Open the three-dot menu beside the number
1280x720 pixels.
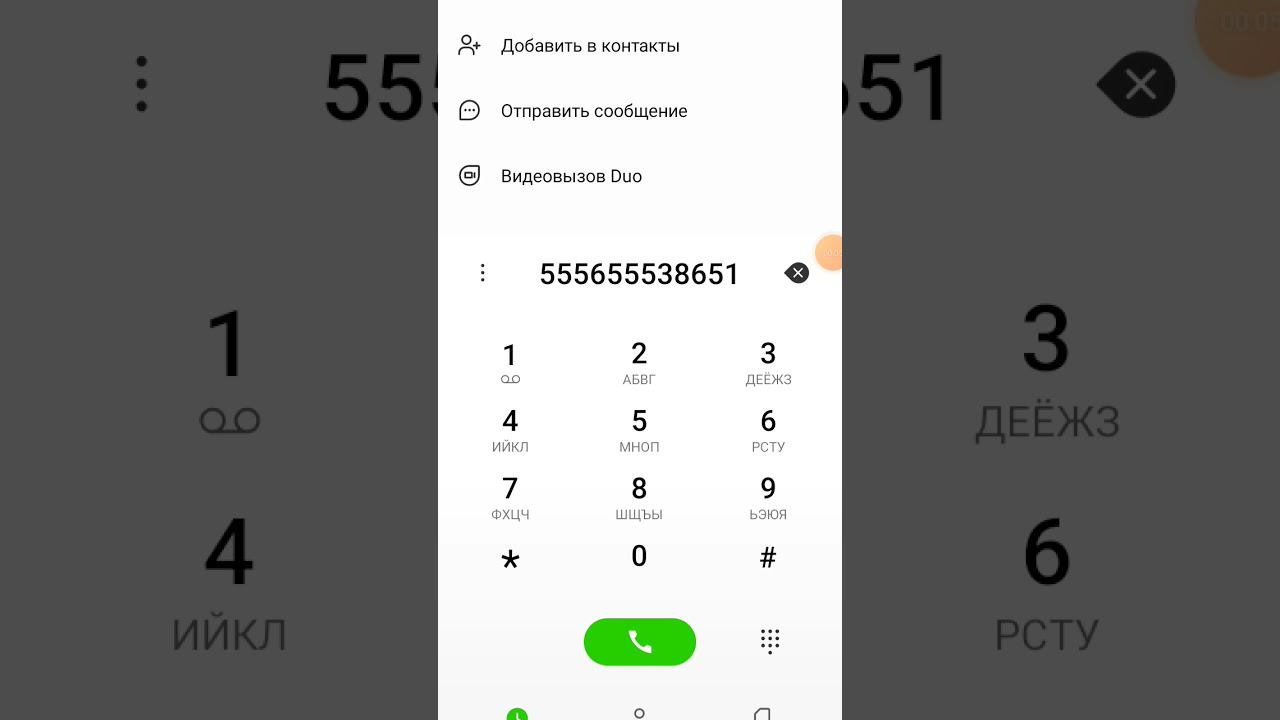pyautogui.click(x=483, y=273)
